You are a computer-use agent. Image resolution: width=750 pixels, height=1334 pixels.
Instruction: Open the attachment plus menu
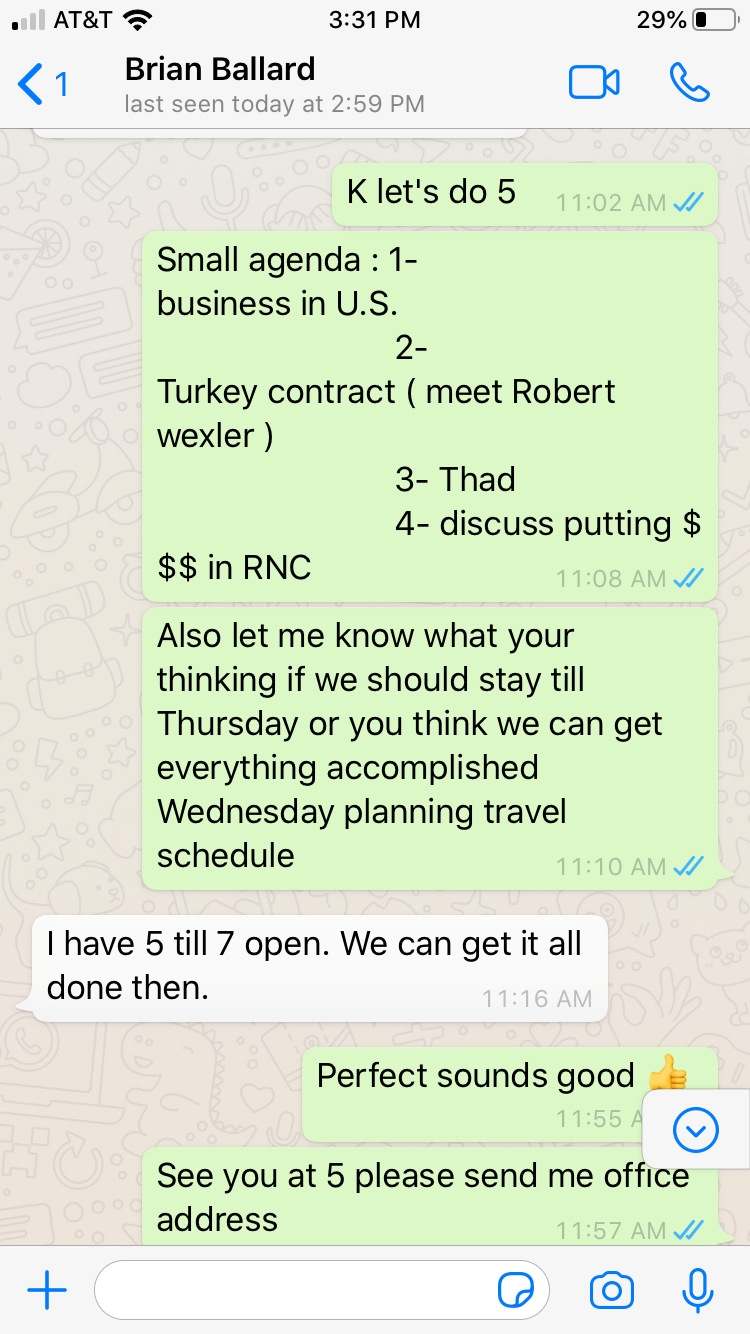coord(47,1291)
